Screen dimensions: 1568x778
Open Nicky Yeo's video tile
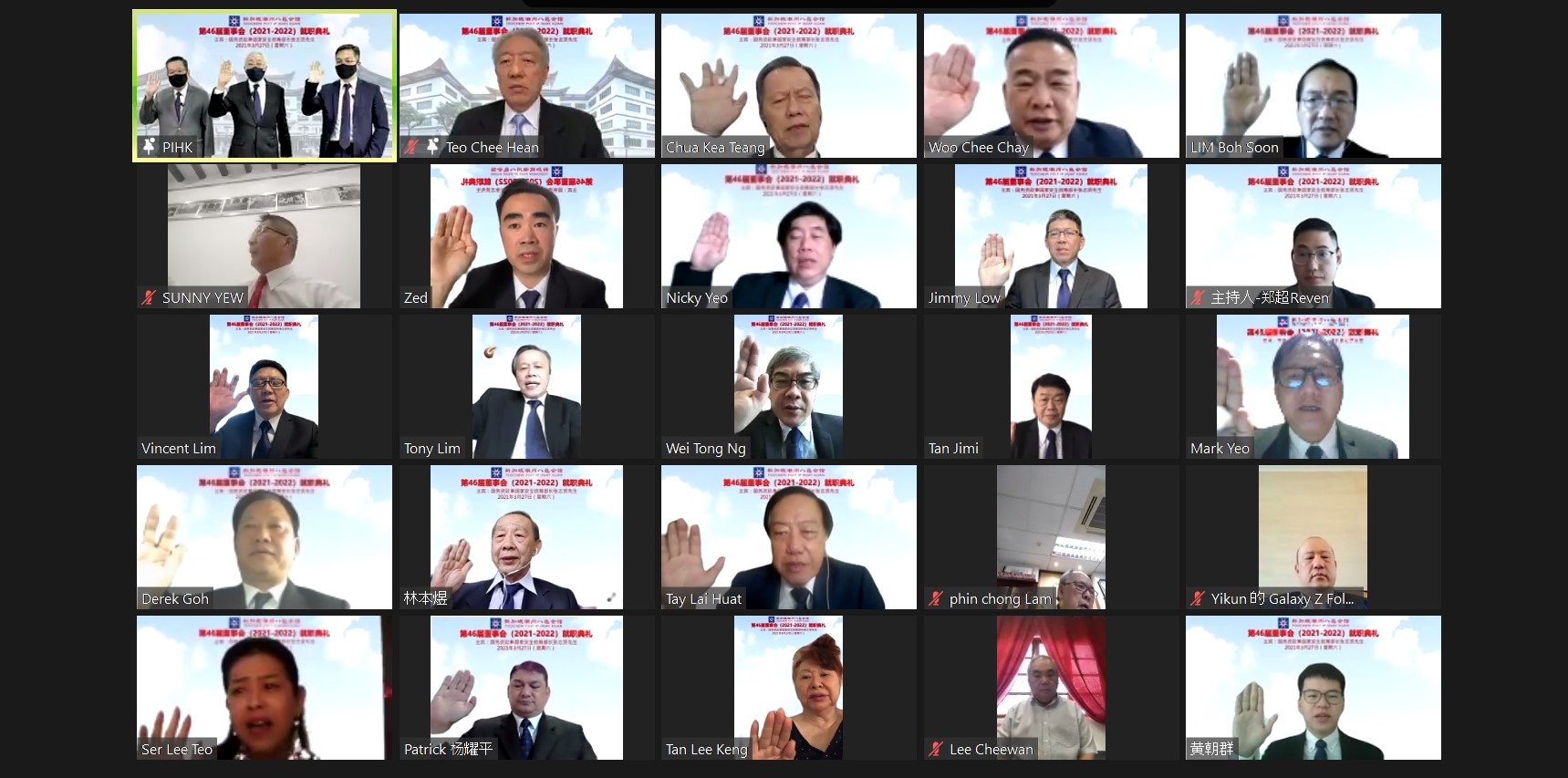click(788, 236)
